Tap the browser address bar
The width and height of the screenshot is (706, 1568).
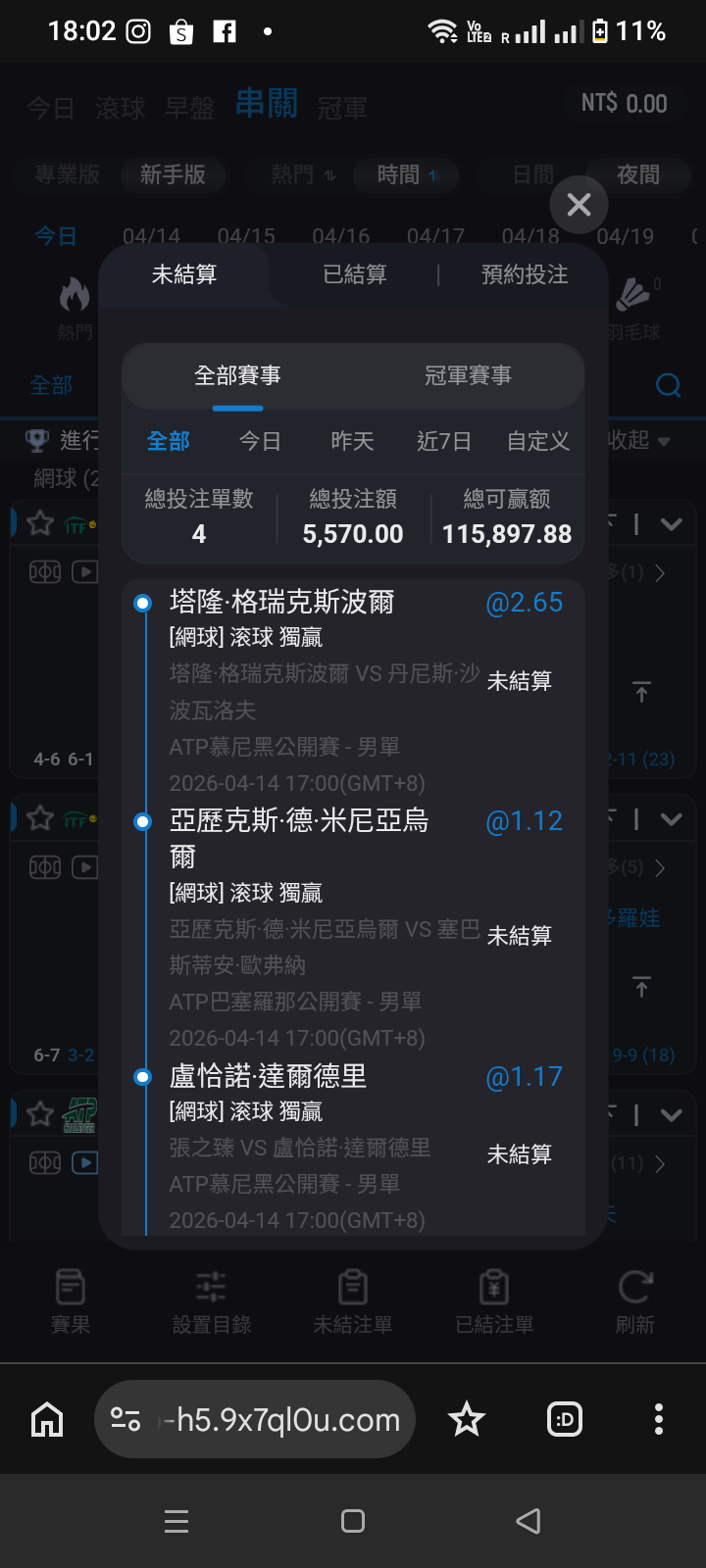[x=255, y=1419]
